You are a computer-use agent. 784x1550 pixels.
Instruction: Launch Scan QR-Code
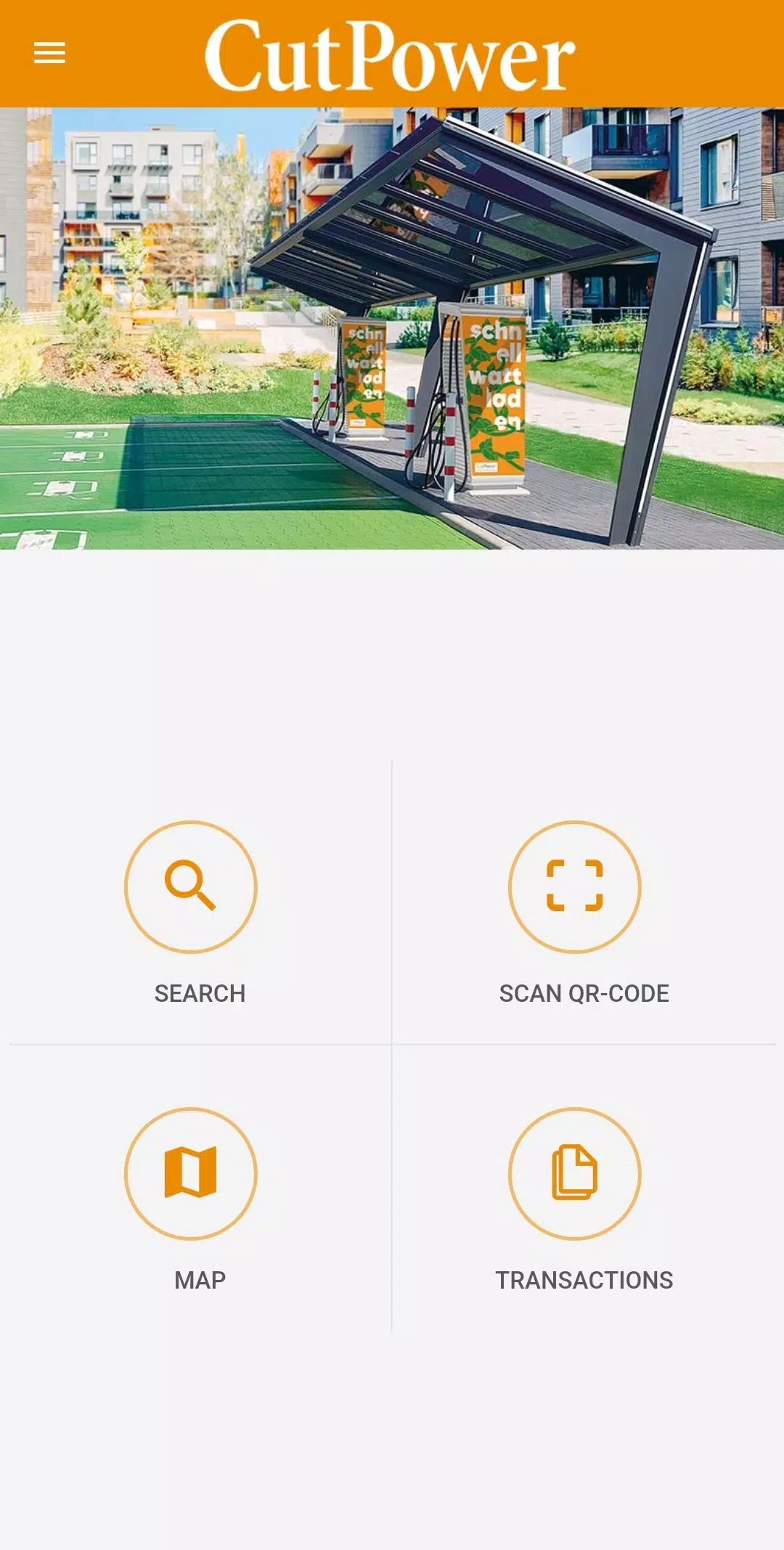pos(574,886)
